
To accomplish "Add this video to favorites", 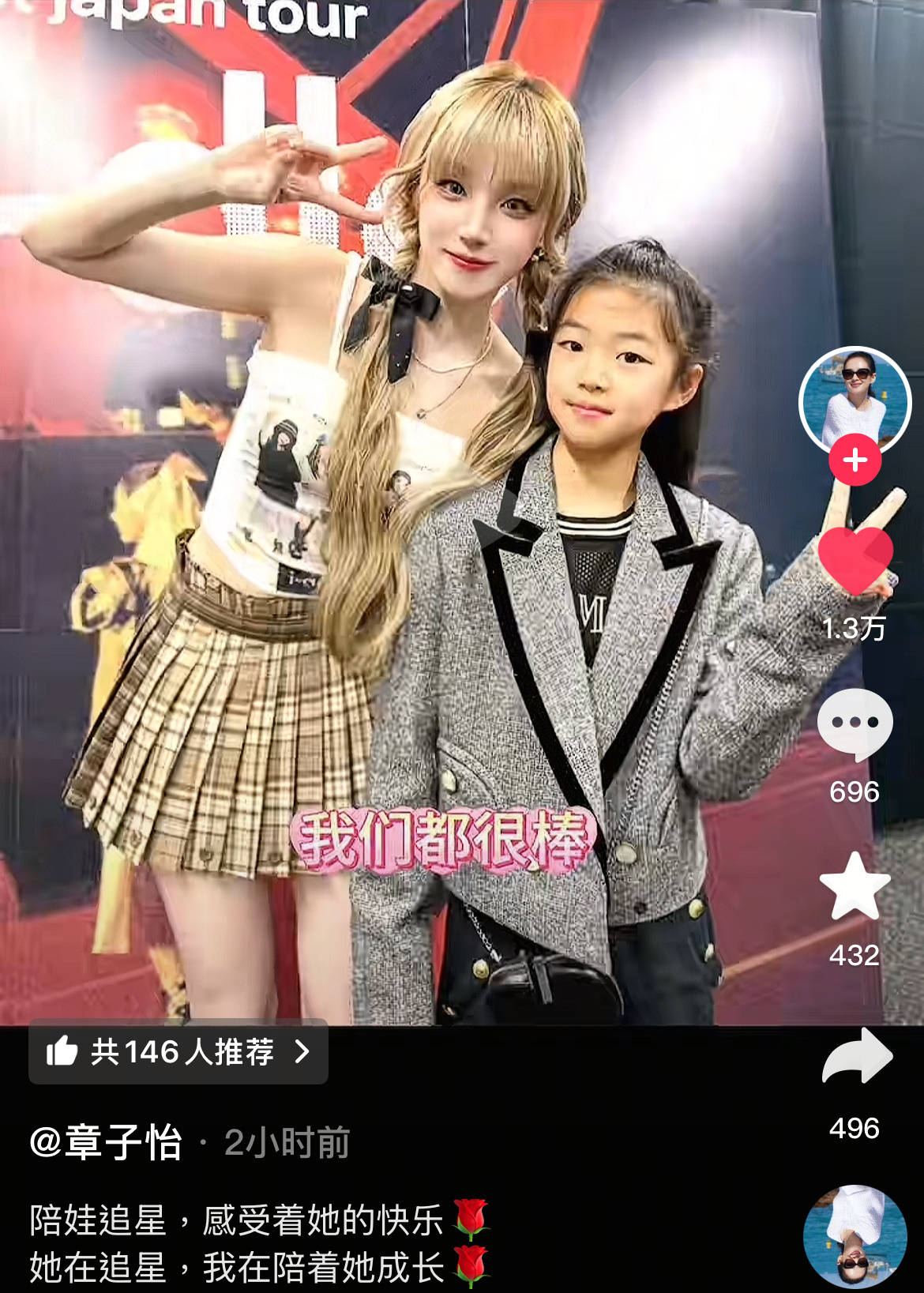I will pyautogui.click(x=855, y=886).
